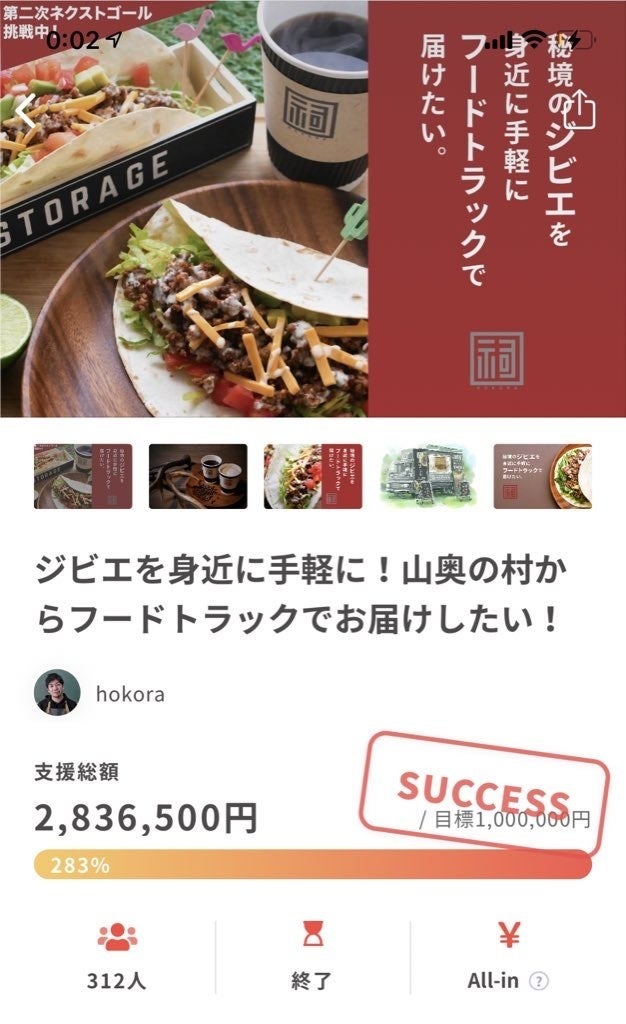The image size is (626, 1024).
Task: Select the third taco gallery thumbnail
Action: pos(313,477)
